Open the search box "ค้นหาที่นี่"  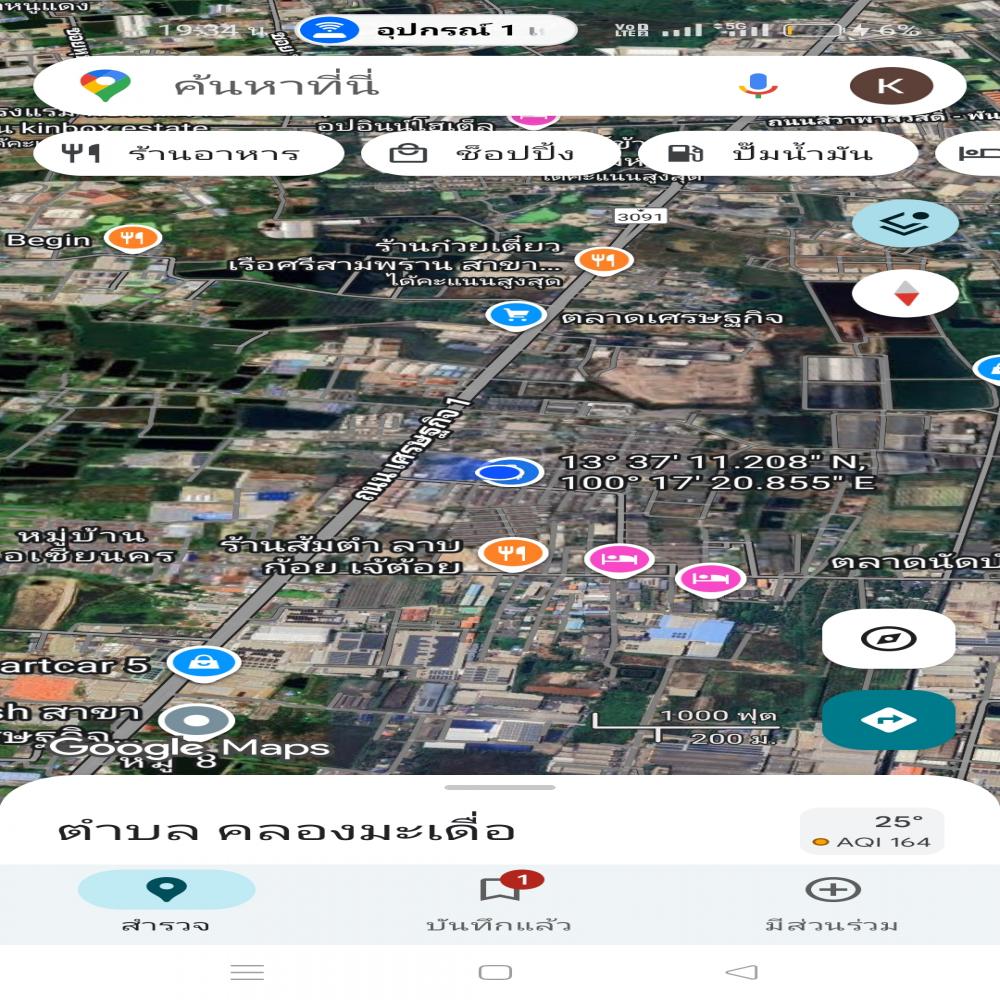click(x=400, y=86)
